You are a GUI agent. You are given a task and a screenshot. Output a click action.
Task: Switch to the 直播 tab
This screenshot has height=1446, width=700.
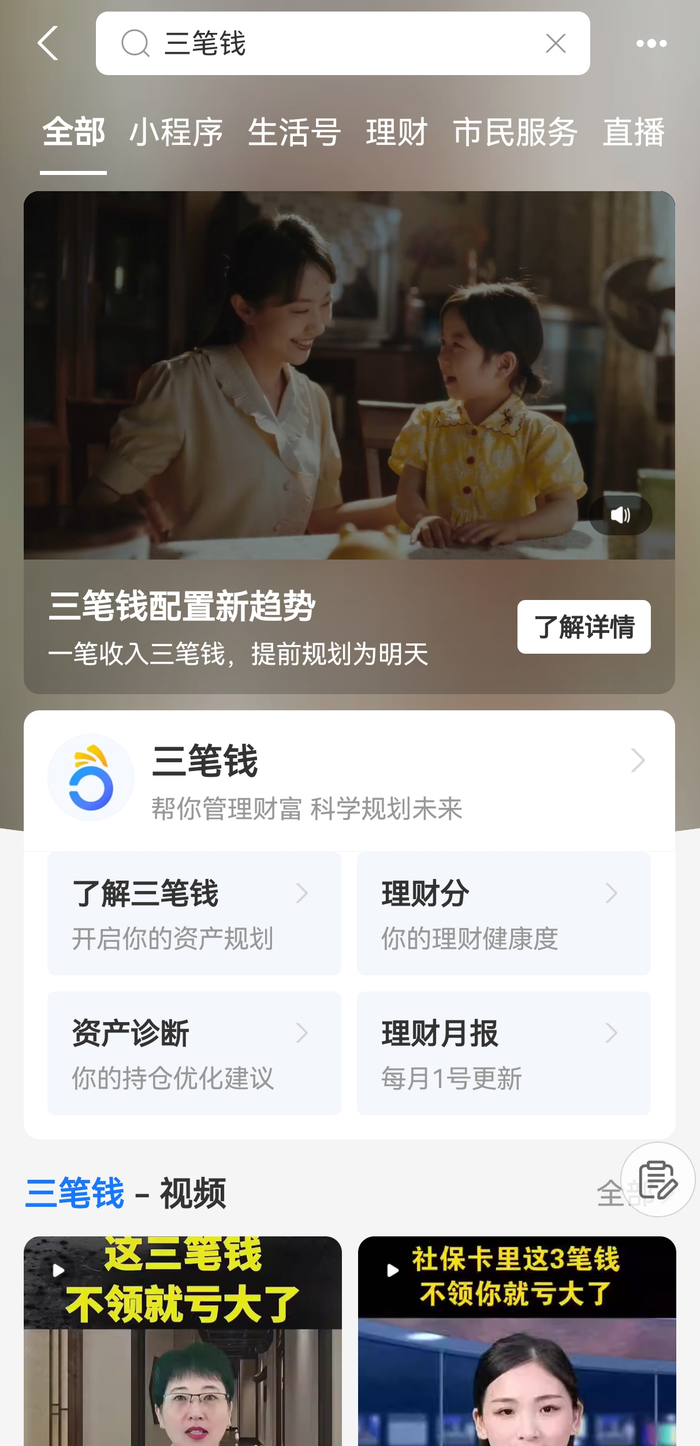pyautogui.click(x=633, y=133)
